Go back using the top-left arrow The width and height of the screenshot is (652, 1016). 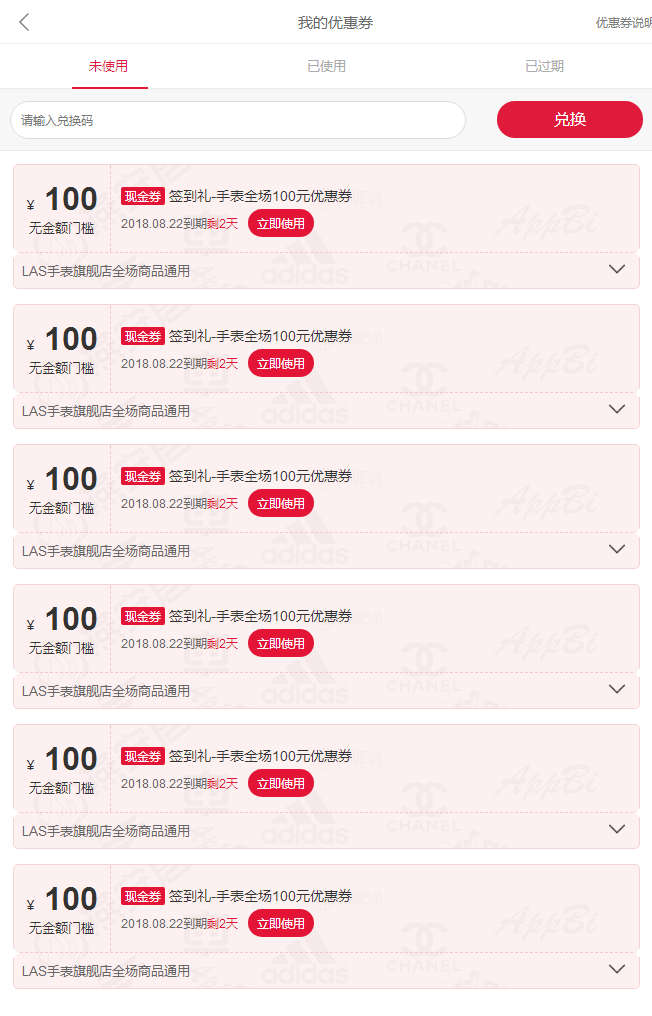[25, 22]
